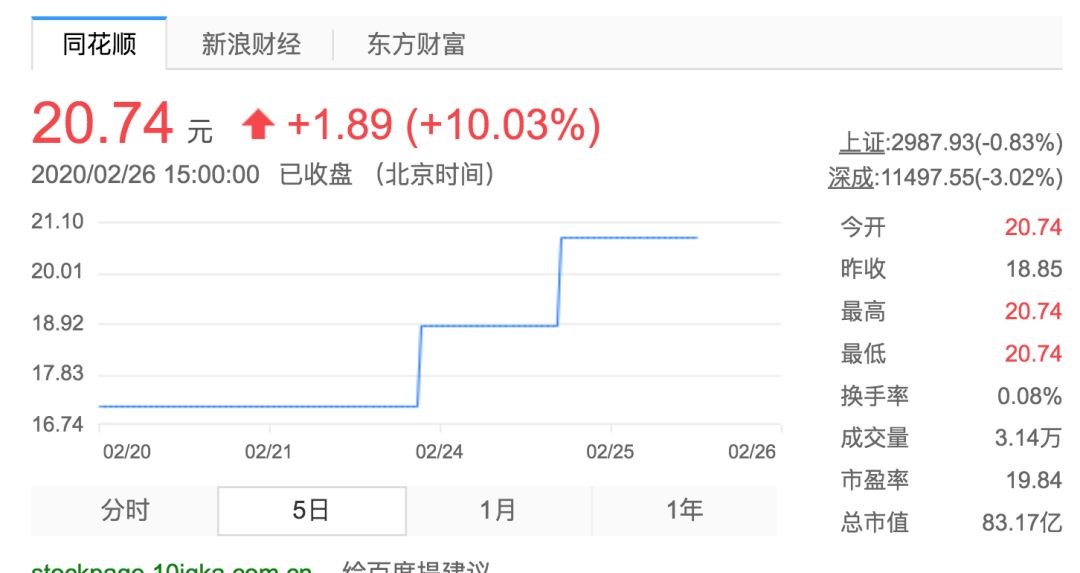
Task: Open the 深成 index link
Action: tap(851, 178)
